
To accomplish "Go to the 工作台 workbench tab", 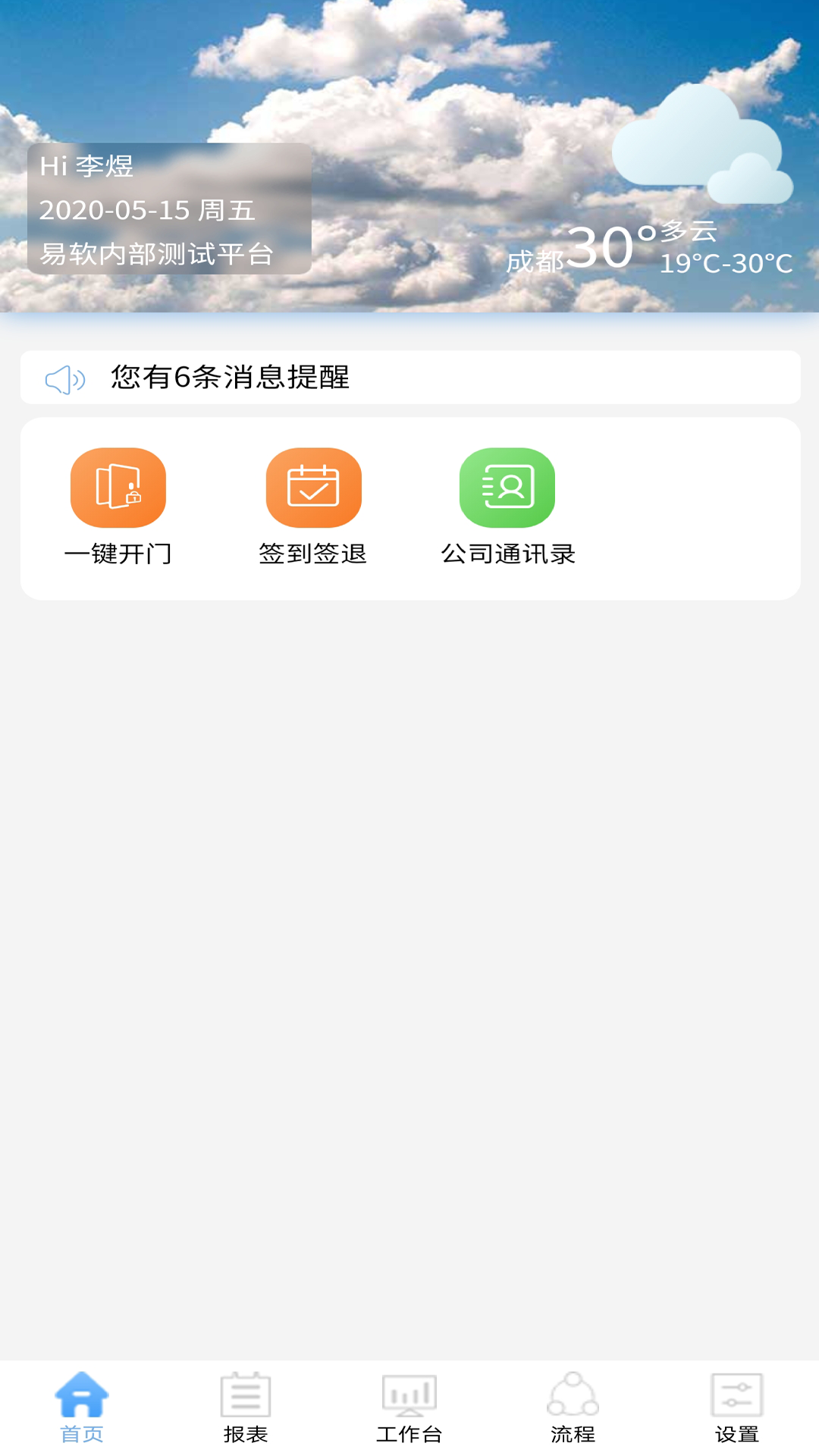I will (x=409, y=1407).
